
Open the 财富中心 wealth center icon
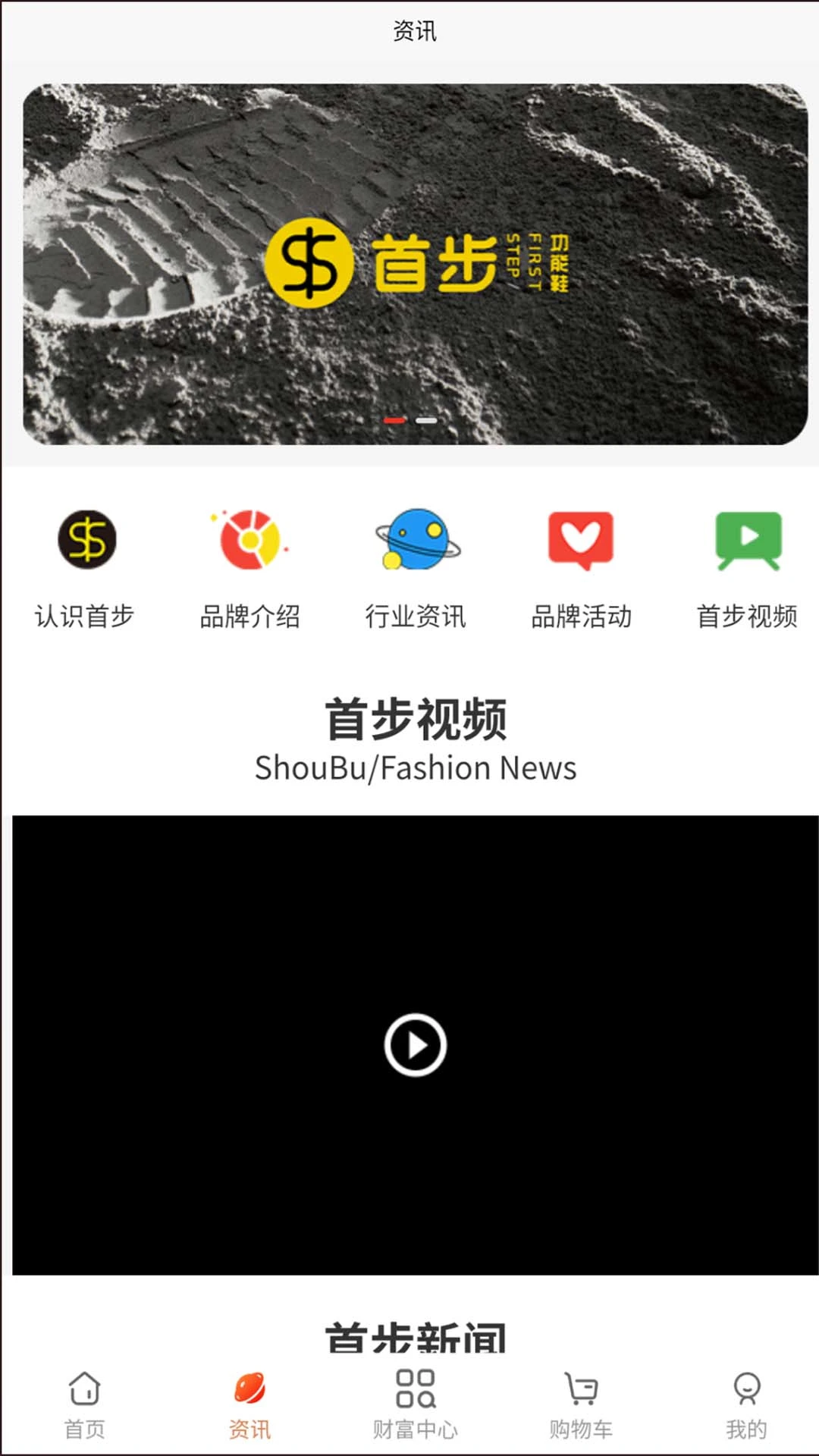[413, 1407]
